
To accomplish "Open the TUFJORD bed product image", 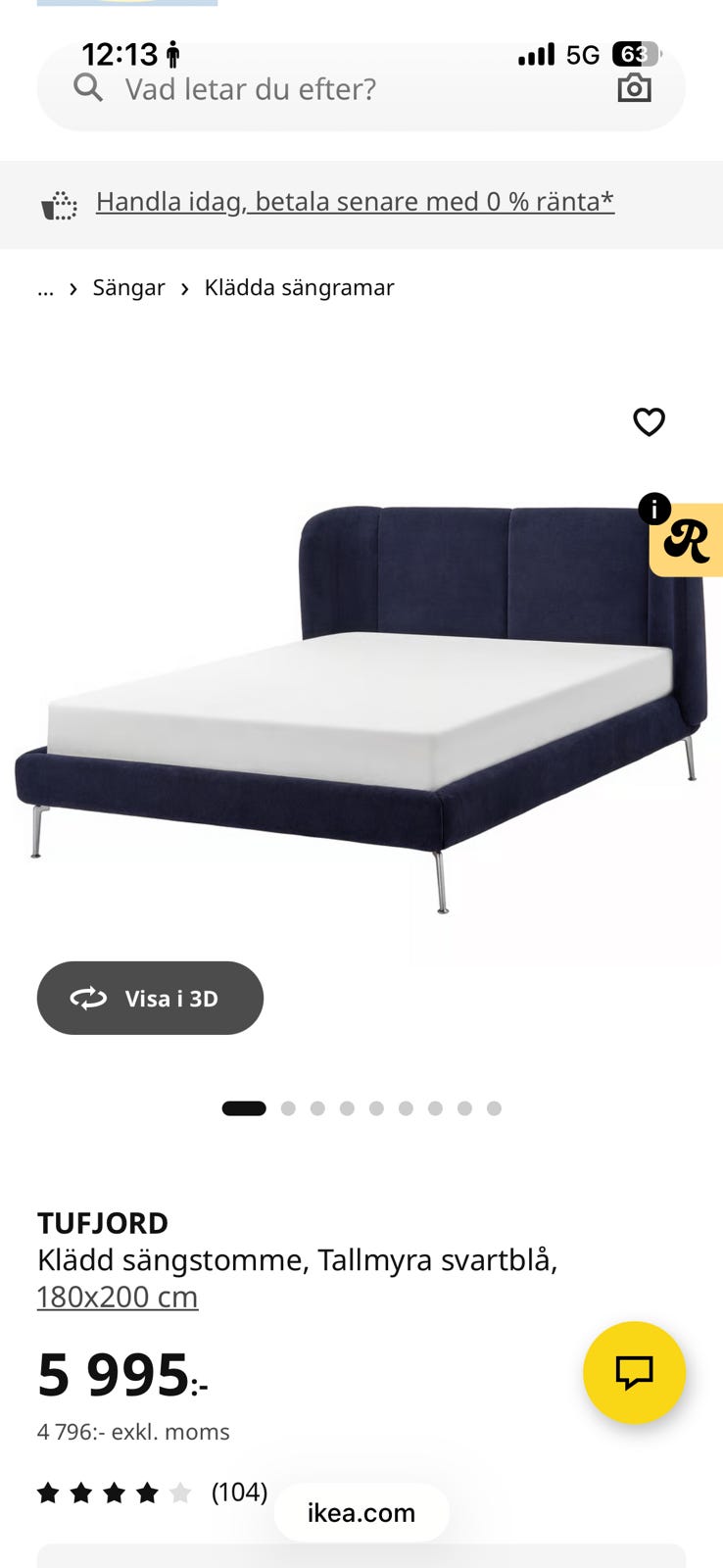I will 361,706.
